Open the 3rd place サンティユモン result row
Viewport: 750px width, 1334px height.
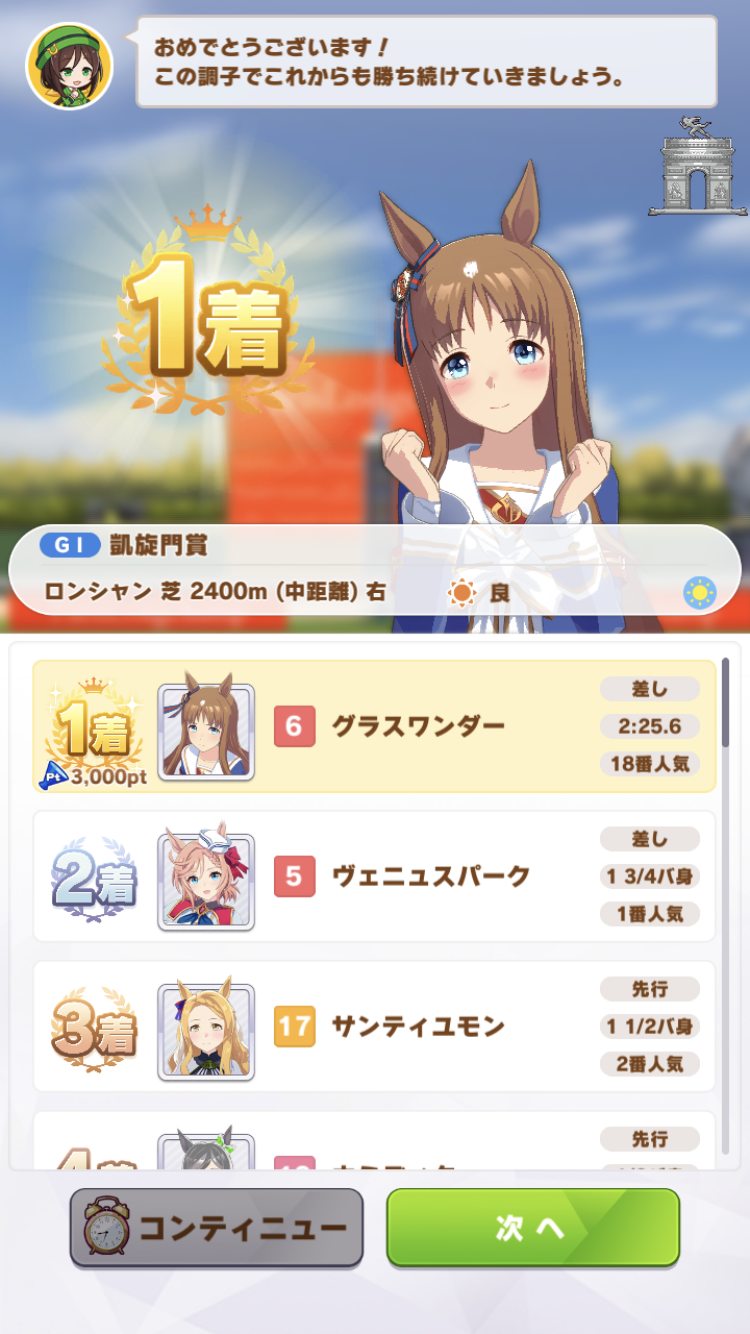click(374, 1027)
